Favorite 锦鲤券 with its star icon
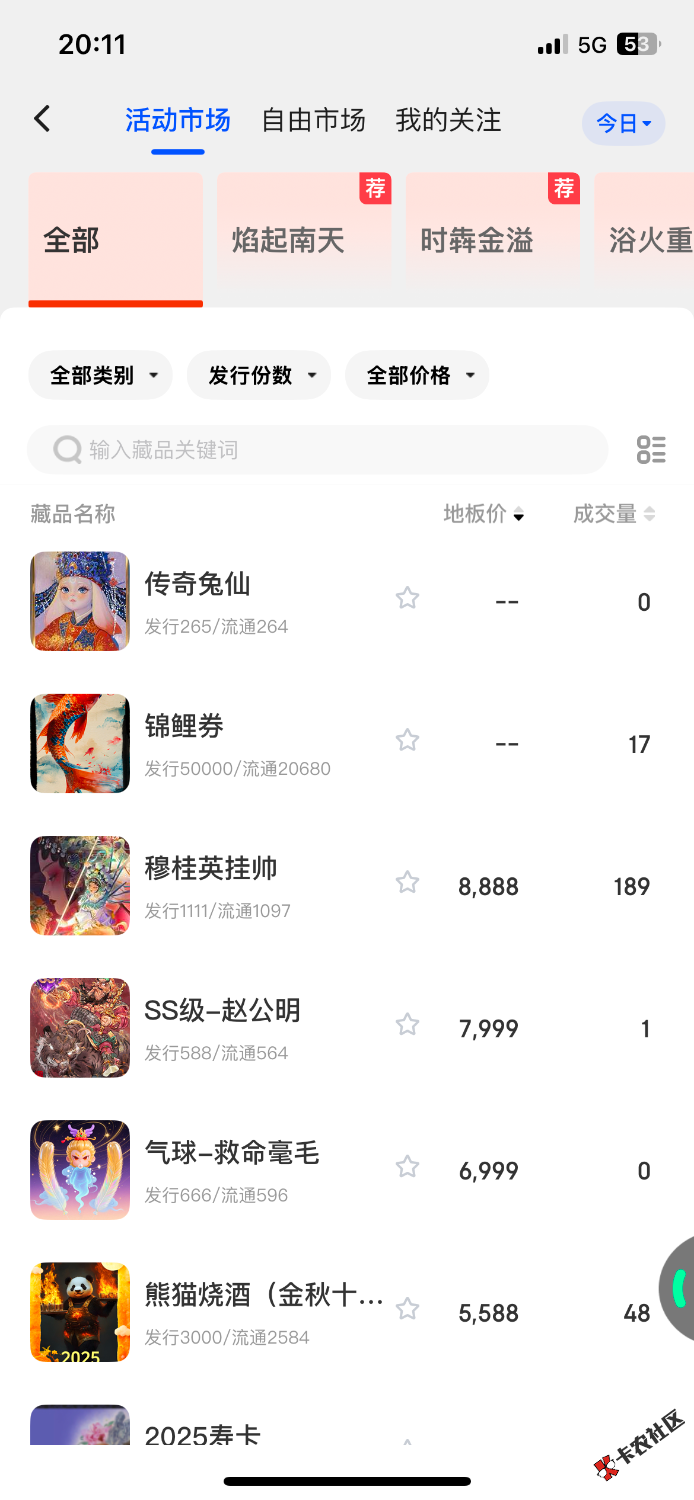Viewport: 694px width, 1500px height. click(x=407, y=741)
